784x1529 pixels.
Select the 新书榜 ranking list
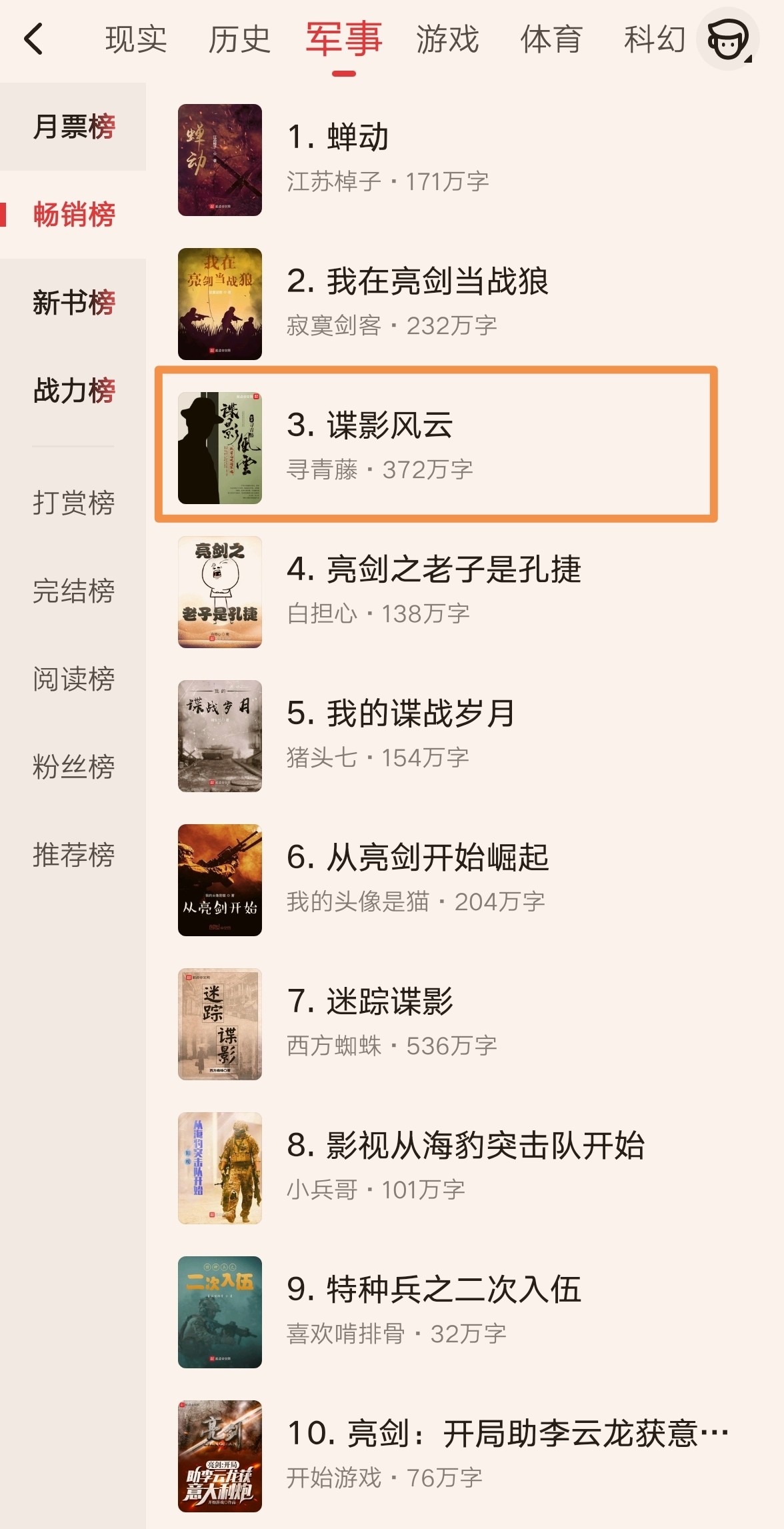73,303
